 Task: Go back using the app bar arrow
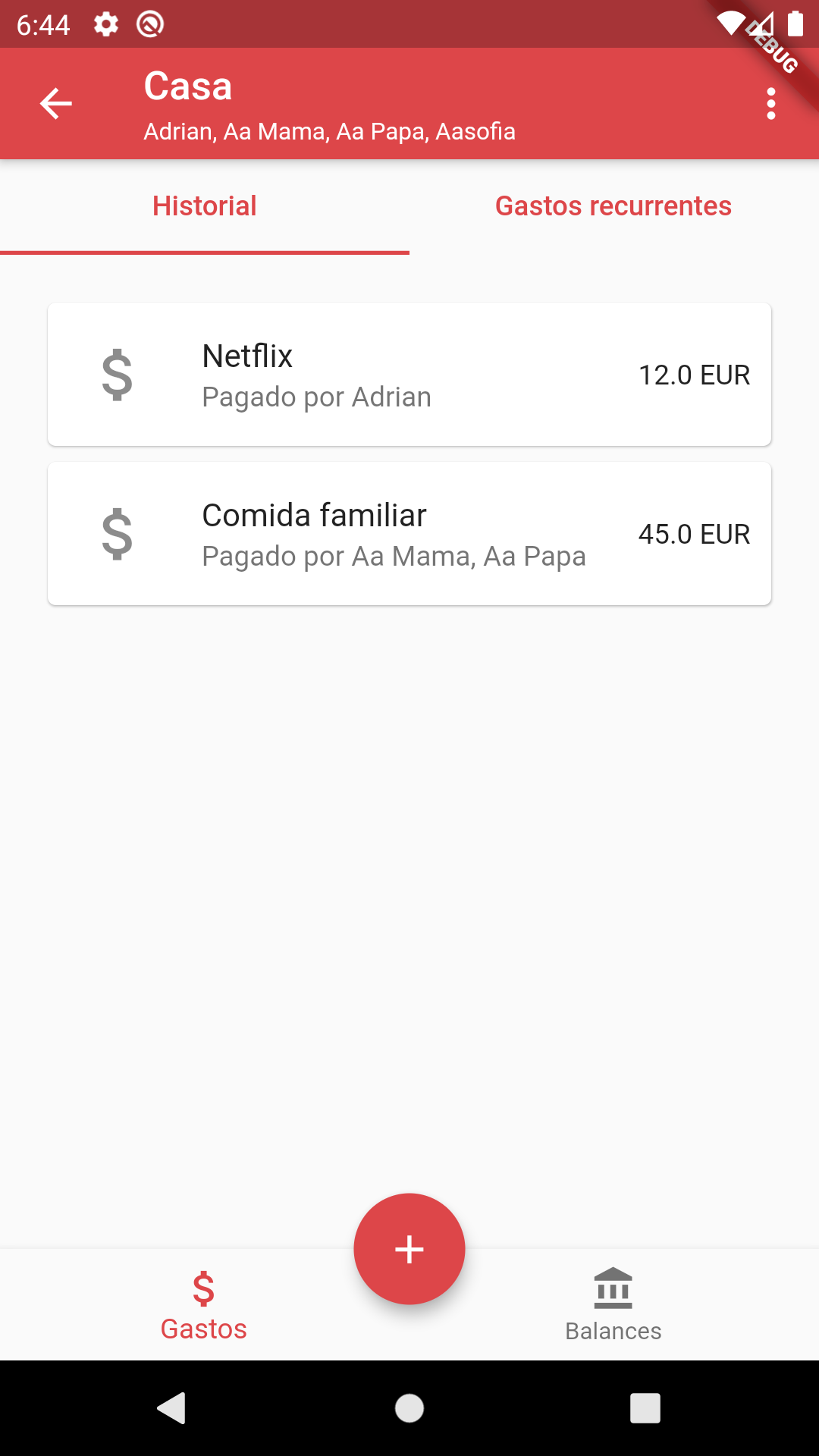[x=56, y=104]
